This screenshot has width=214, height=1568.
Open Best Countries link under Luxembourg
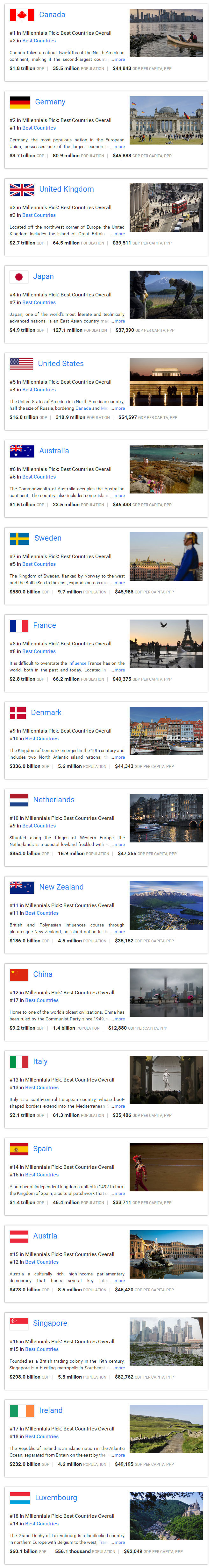(x=42, y=1523)
